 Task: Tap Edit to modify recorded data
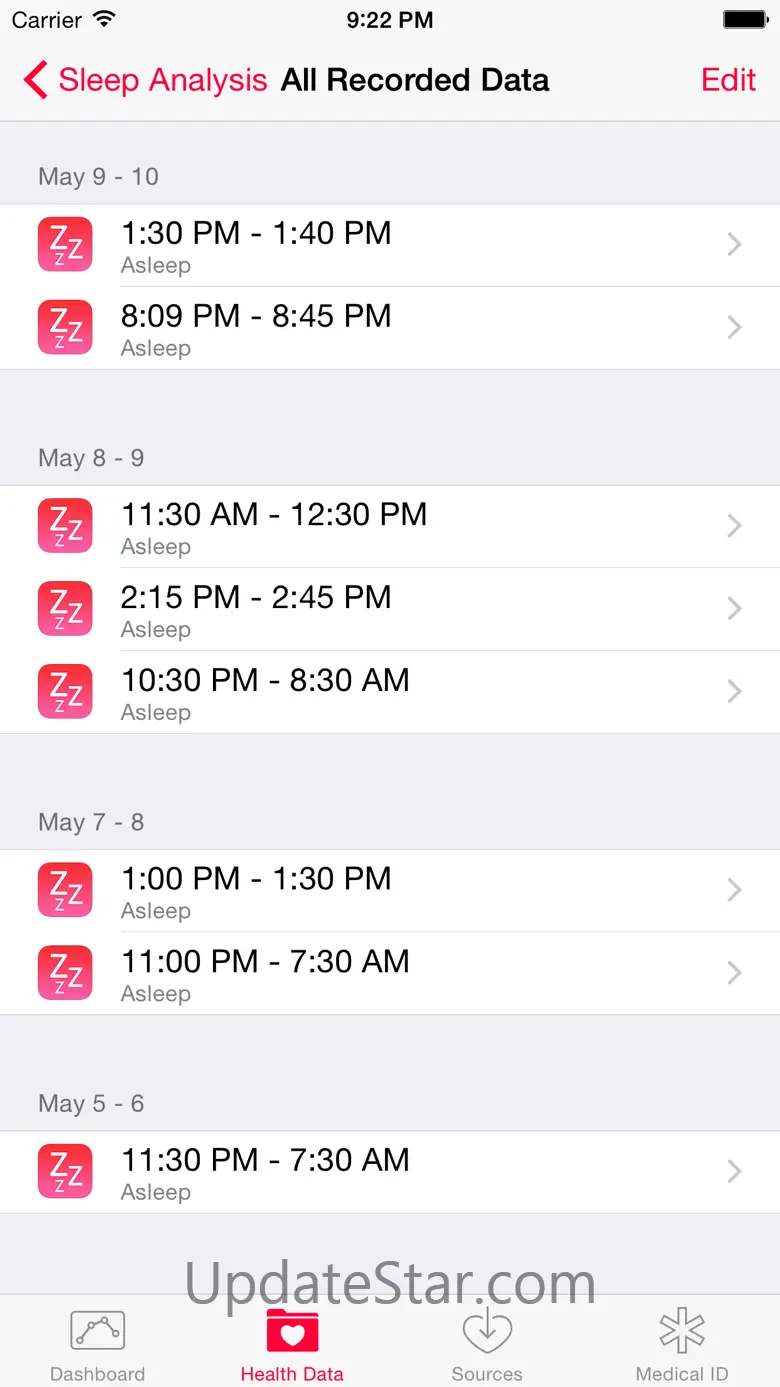(x=728, y=80)
